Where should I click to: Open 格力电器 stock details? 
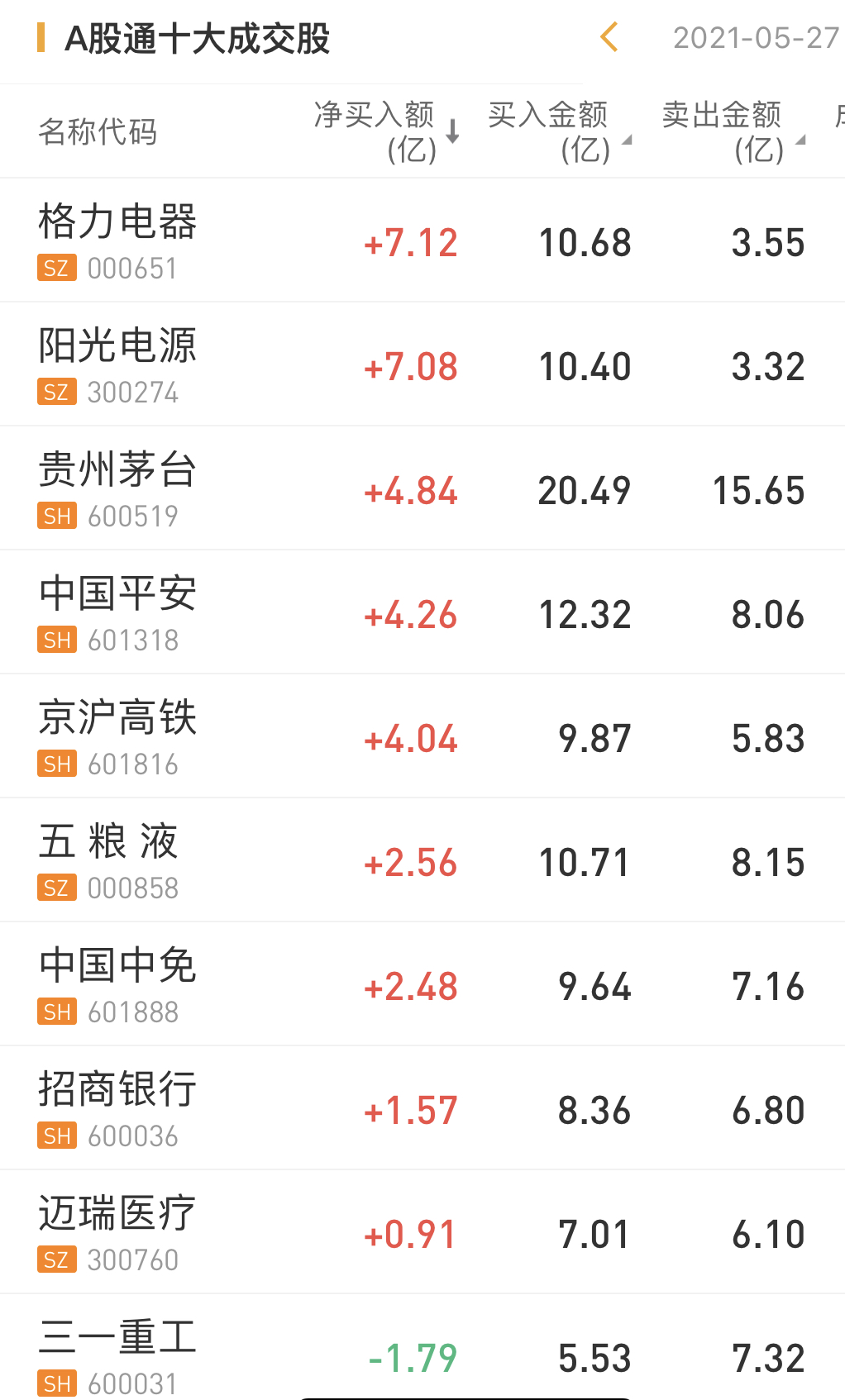(117, 240)
